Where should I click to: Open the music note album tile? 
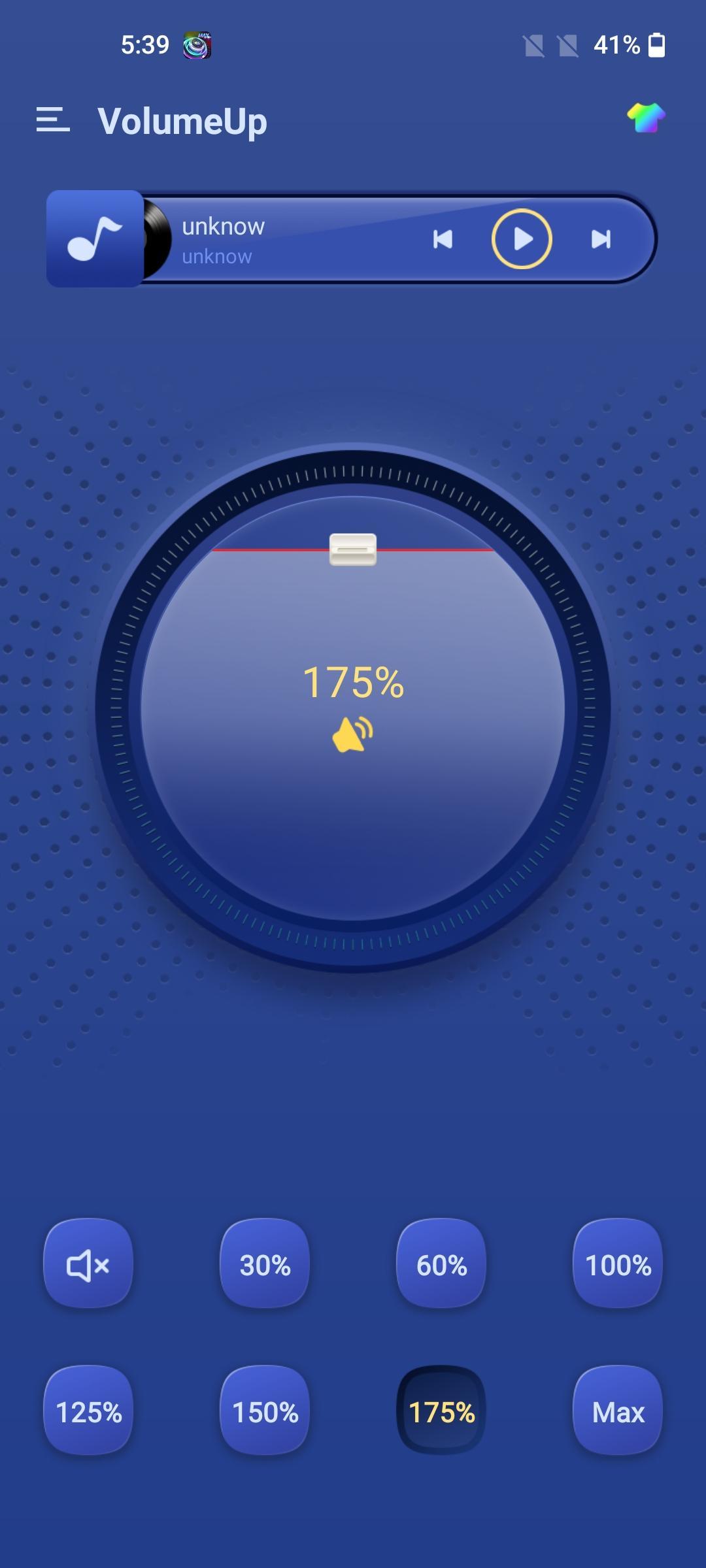click(x=95, y=238)
